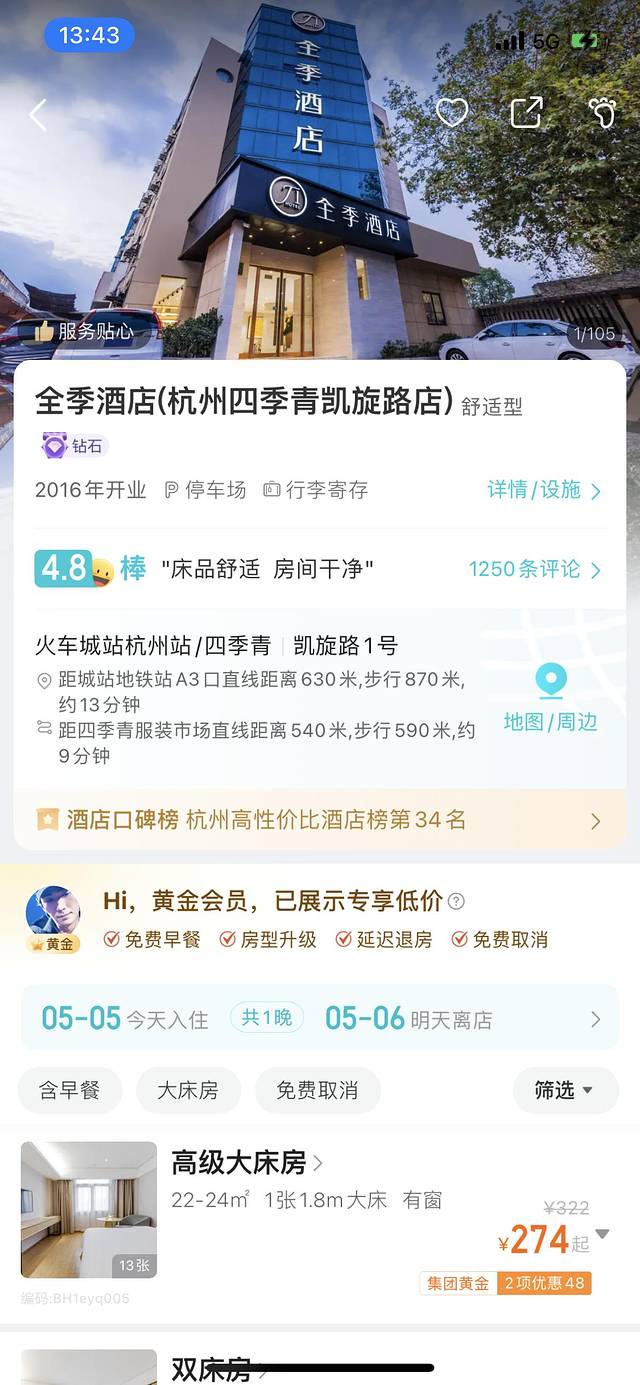Viewport: 640px width, 1385px height.
Task: View photos of 高级大床房 room
Action: [x=89, y=1209]
